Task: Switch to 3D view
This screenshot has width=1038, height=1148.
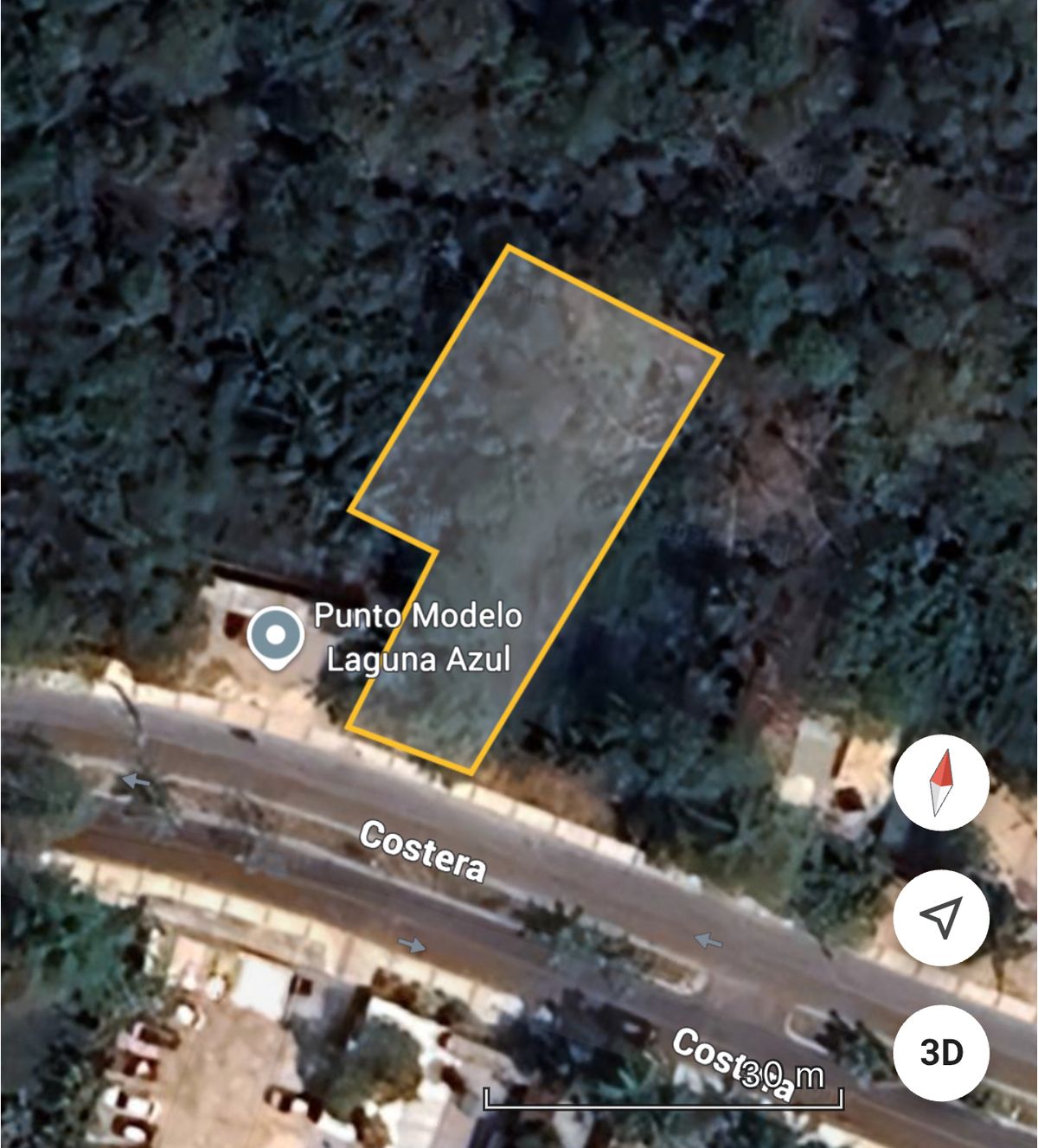Action: [940, 1052]
